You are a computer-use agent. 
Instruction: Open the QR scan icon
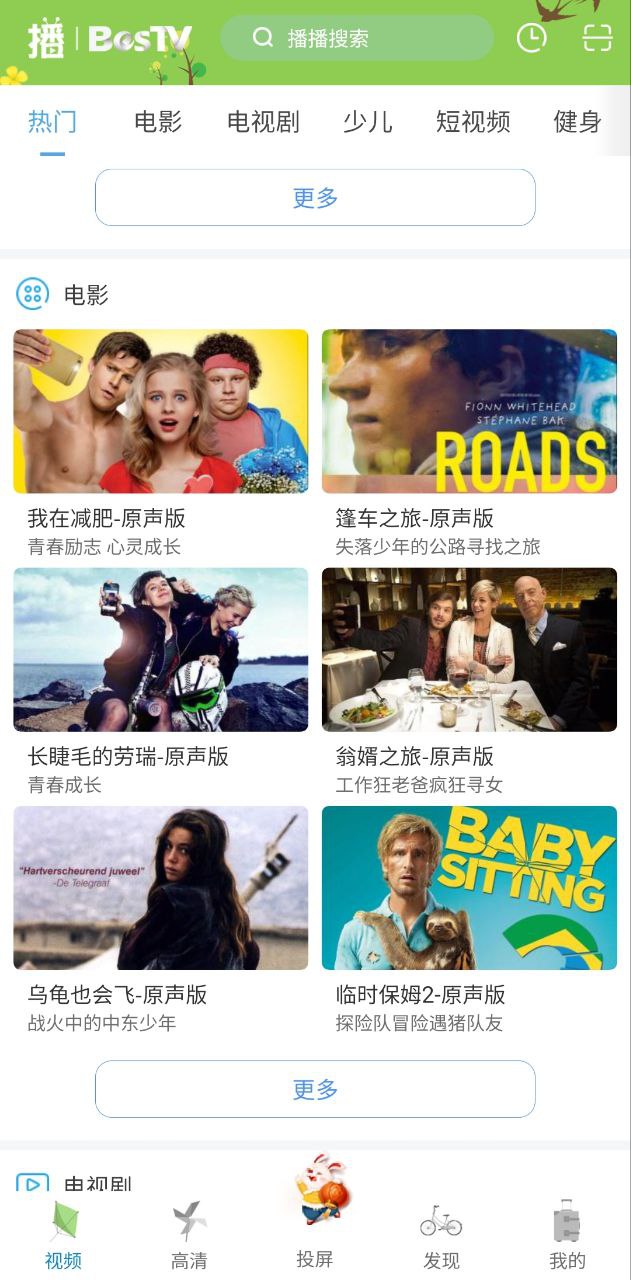[x=597, y=38]
